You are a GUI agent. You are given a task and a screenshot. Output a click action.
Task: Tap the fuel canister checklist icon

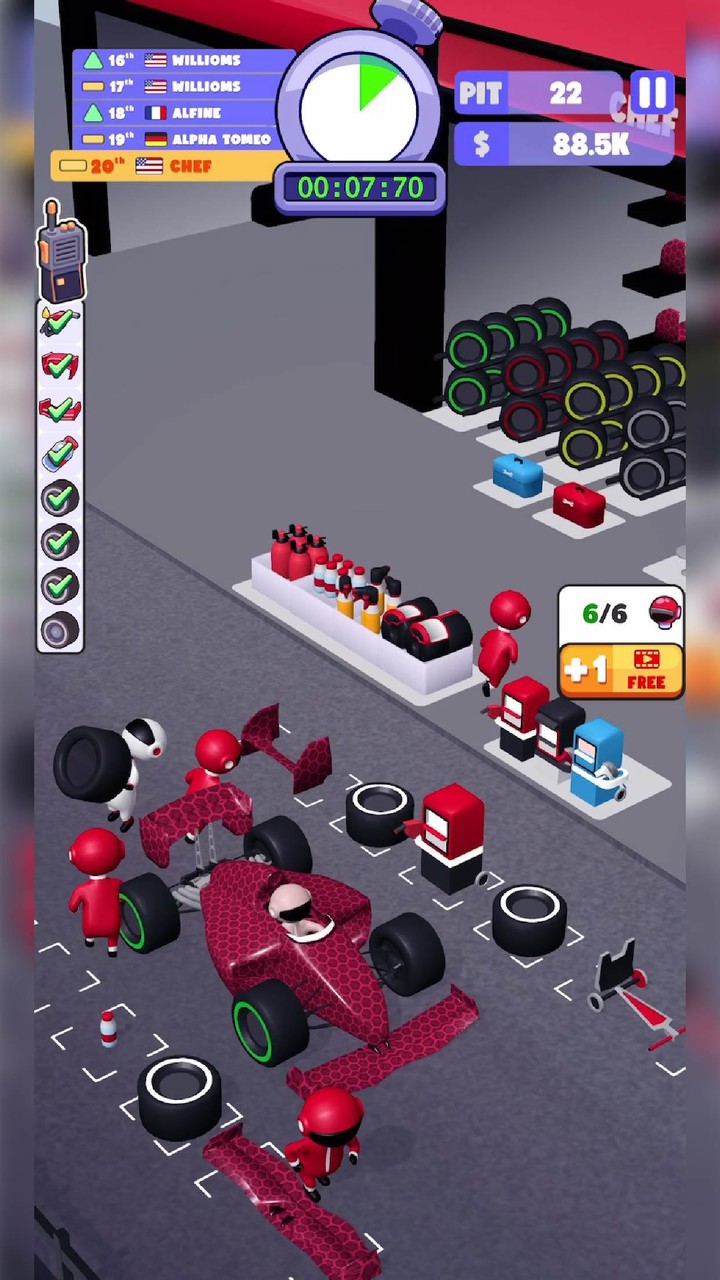(x=60, y=452)
